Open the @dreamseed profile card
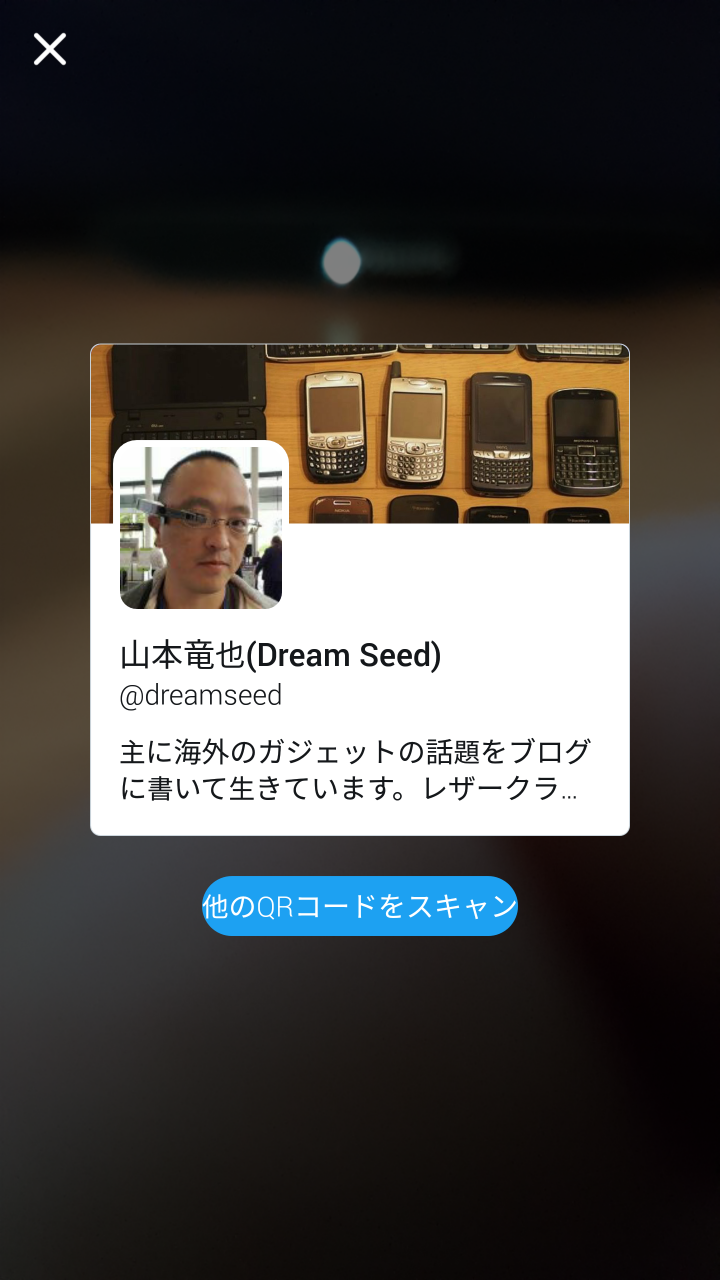Viewport: 720px width, 1280px height. pyautogui.click(x=360, y=590)
